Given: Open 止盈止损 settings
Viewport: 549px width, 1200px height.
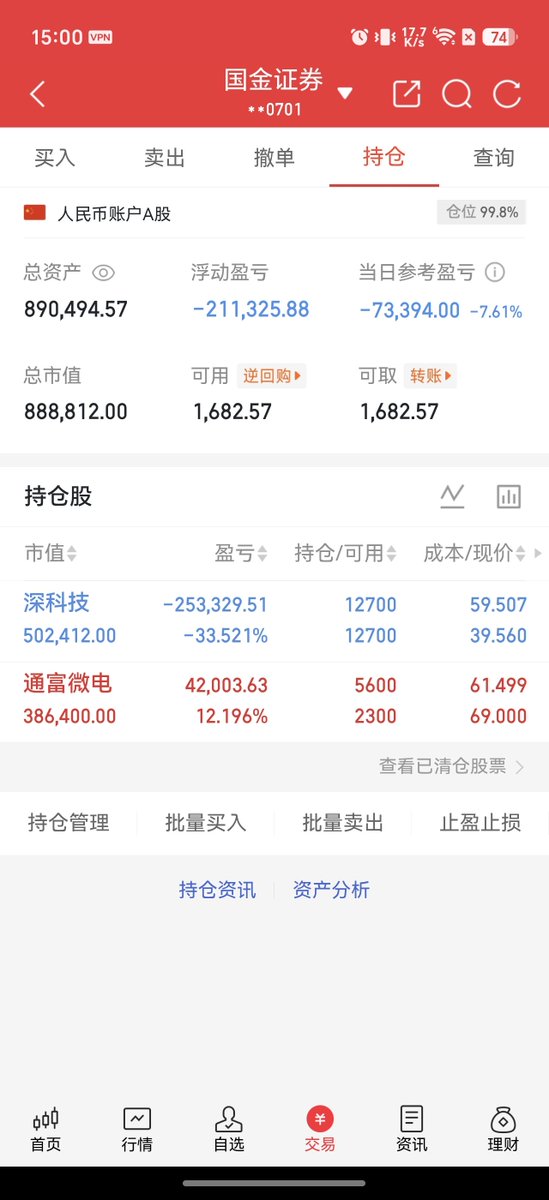Looking at the screenshot, I should pyautogui.click(x=480, y=823).
